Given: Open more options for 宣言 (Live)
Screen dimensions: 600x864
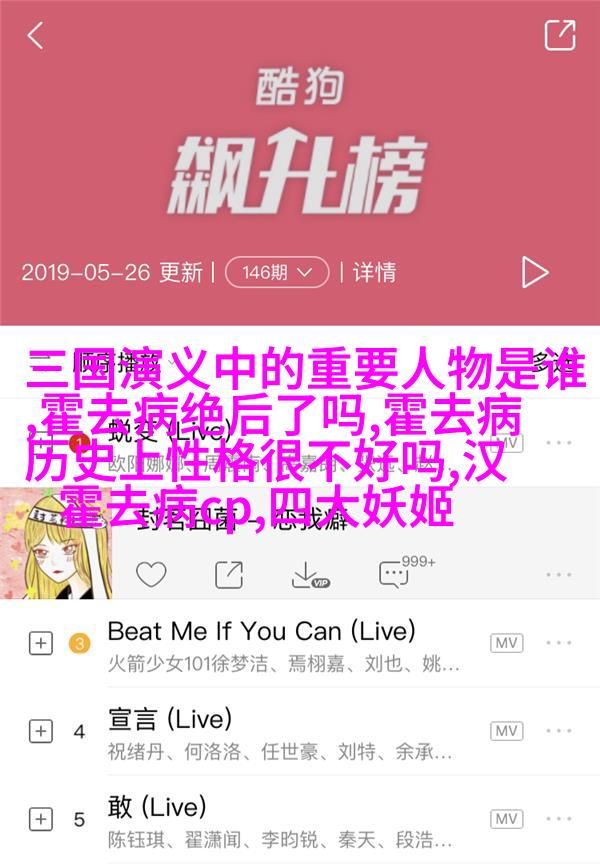Looking at the screenshot, I should tap(558, 731).
